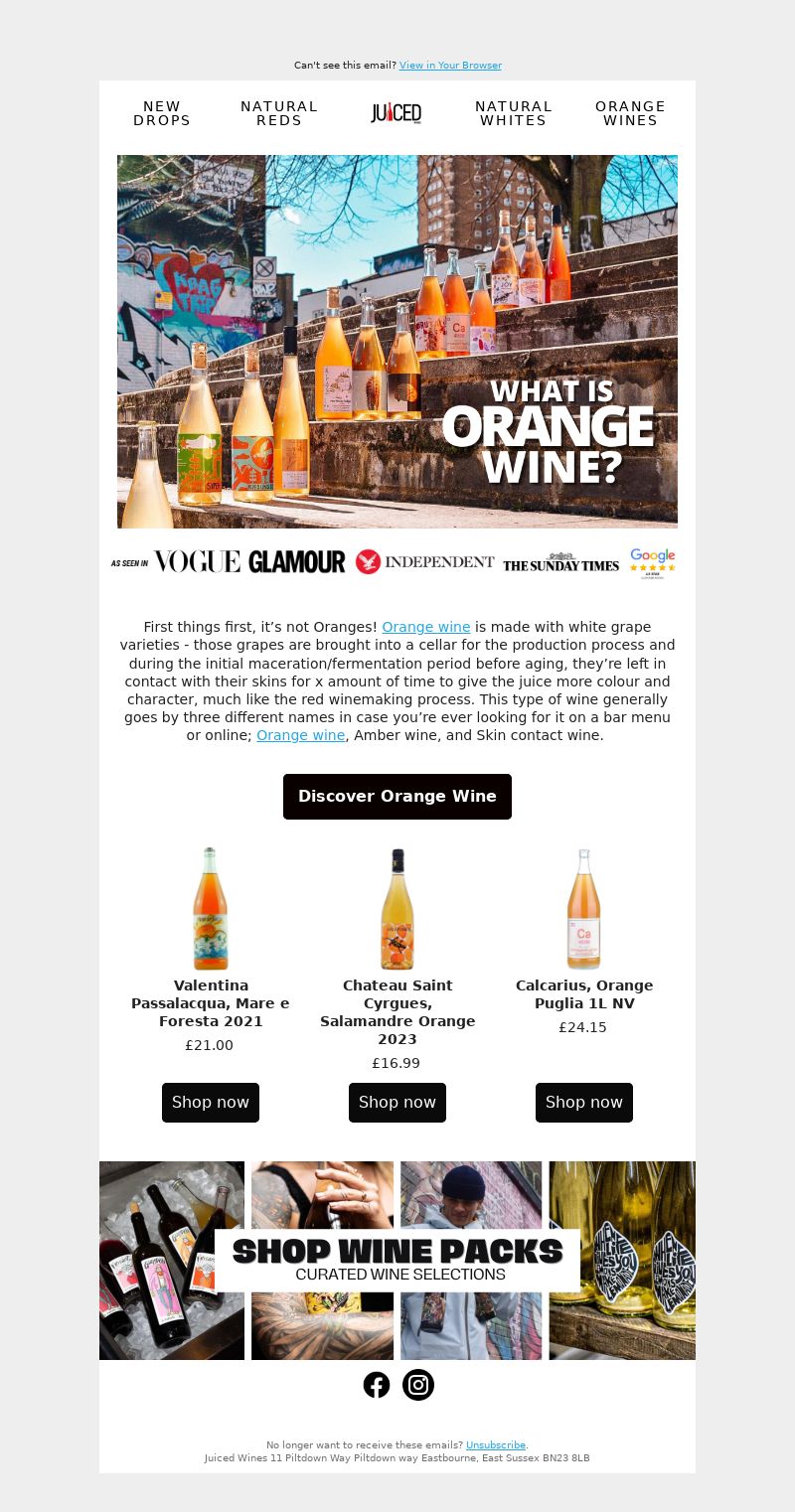This screenshot has height=1512, width=795.
Task: Shop now for Valentina Passalacqua wine
Action: coord(211,1103)
